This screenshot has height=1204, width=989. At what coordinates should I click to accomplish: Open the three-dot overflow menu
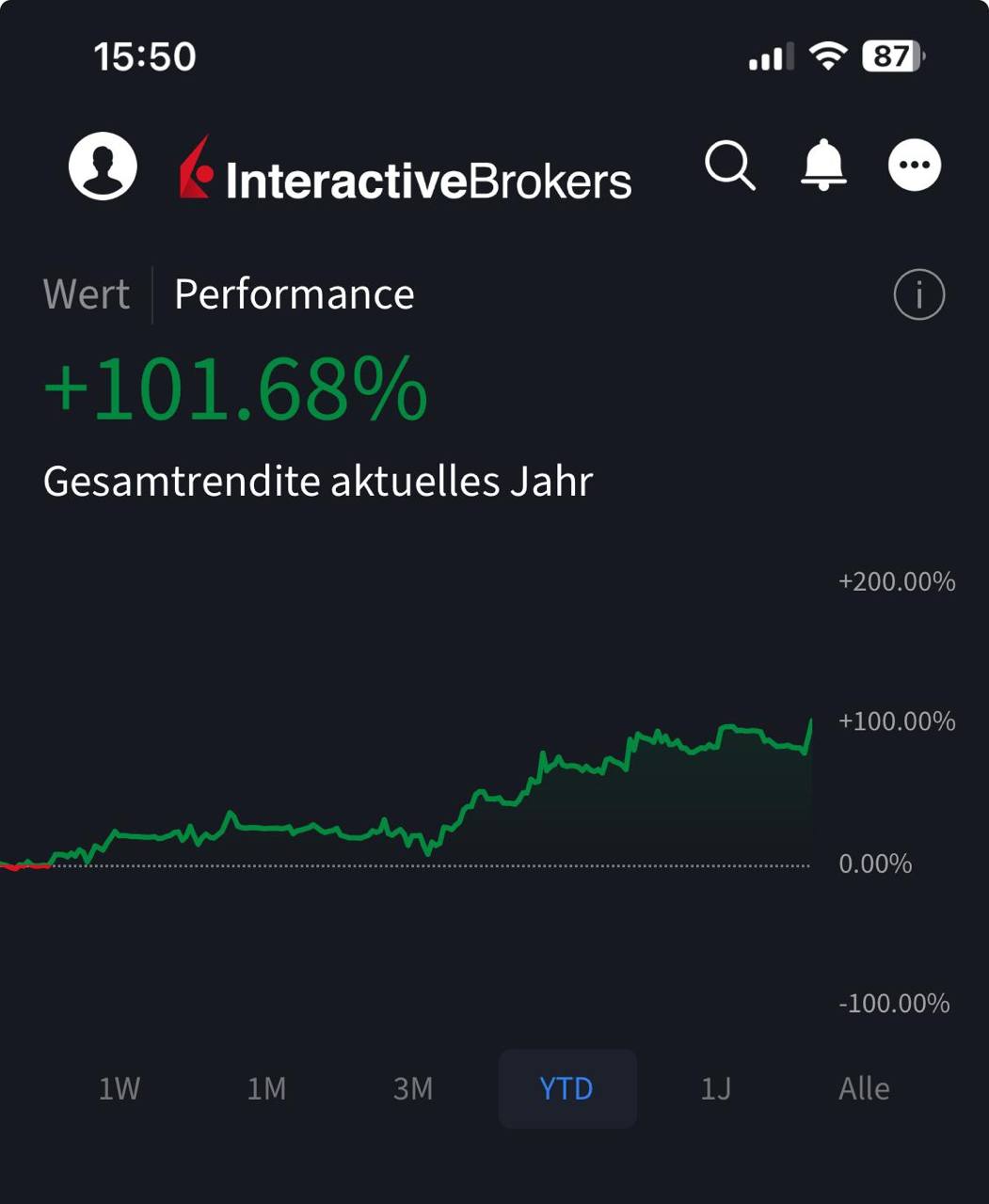(x=915, y=166)
